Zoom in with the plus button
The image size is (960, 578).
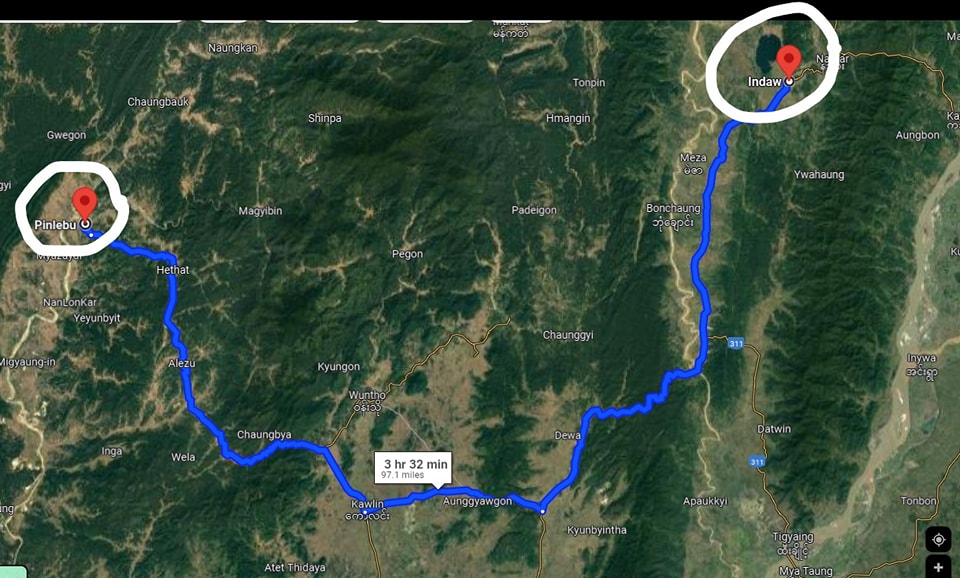[x=938, y=567]
